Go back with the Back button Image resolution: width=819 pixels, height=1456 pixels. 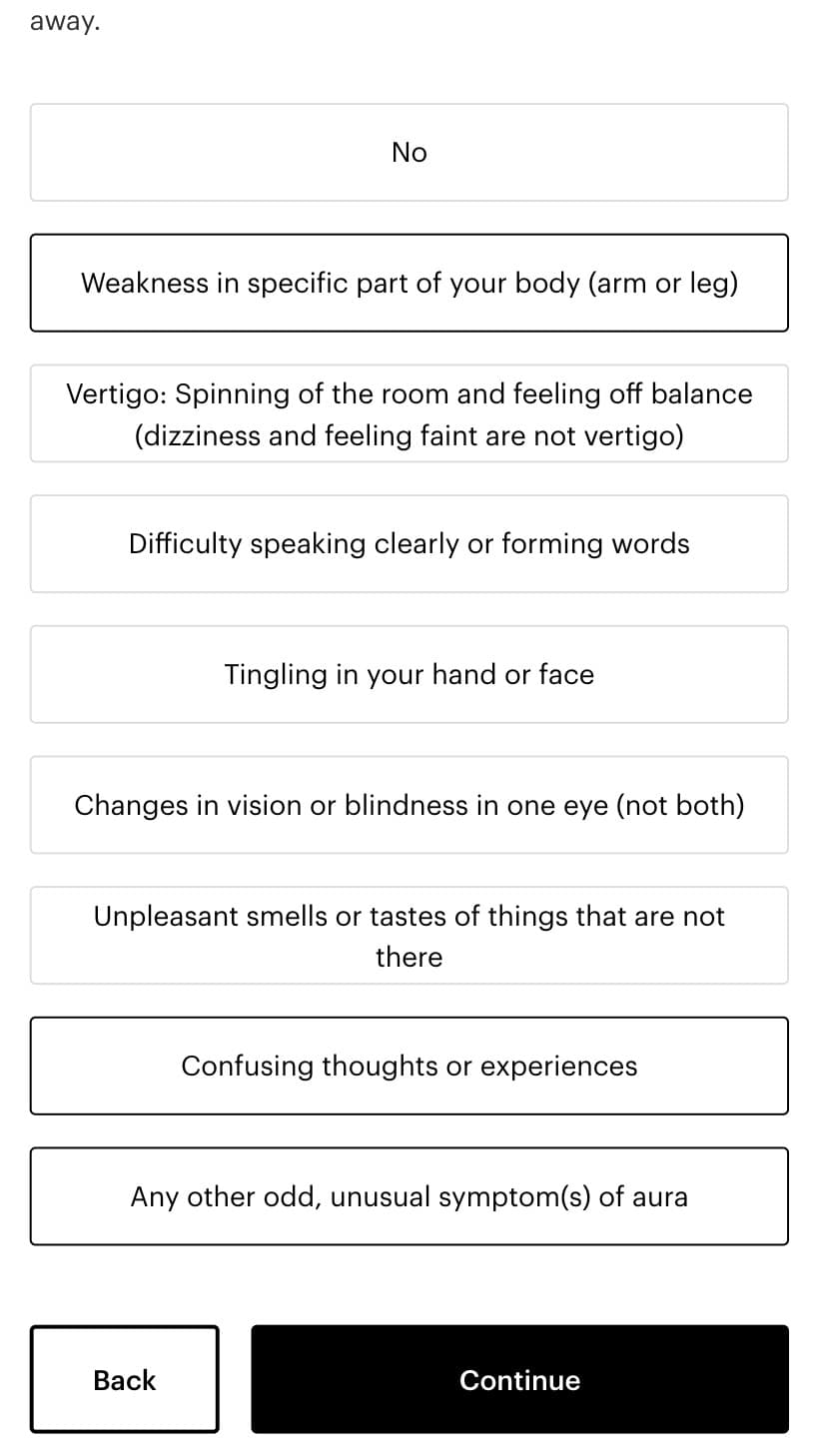(125, 1379)
